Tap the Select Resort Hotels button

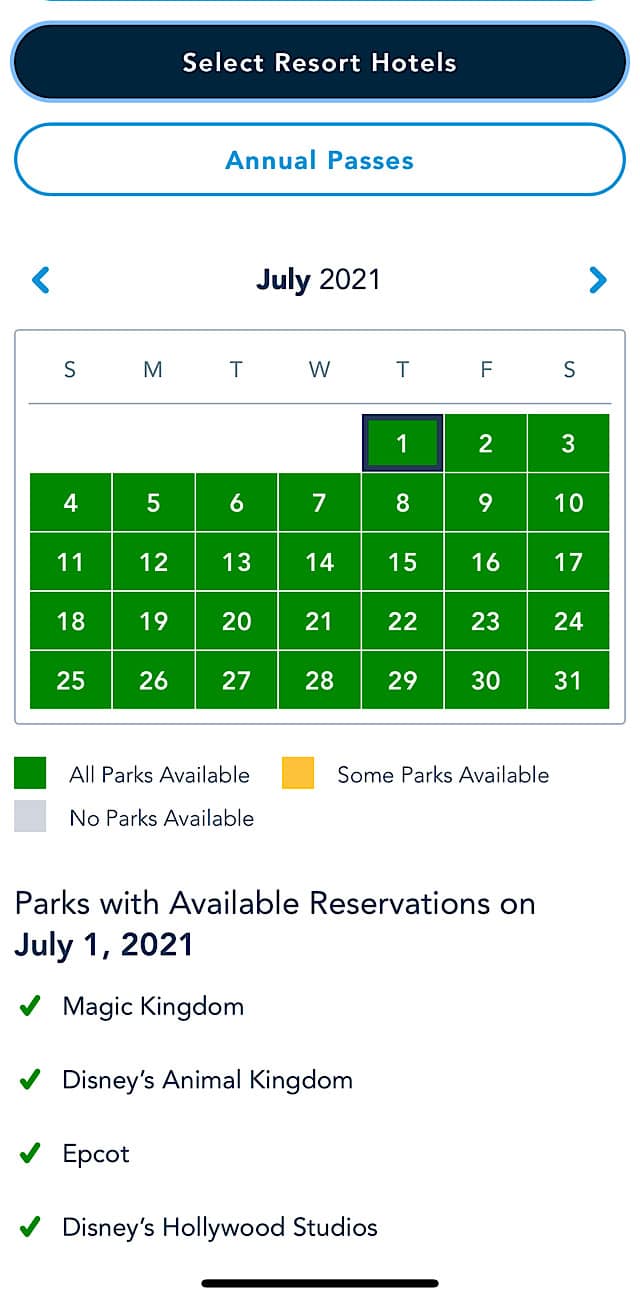320,62
